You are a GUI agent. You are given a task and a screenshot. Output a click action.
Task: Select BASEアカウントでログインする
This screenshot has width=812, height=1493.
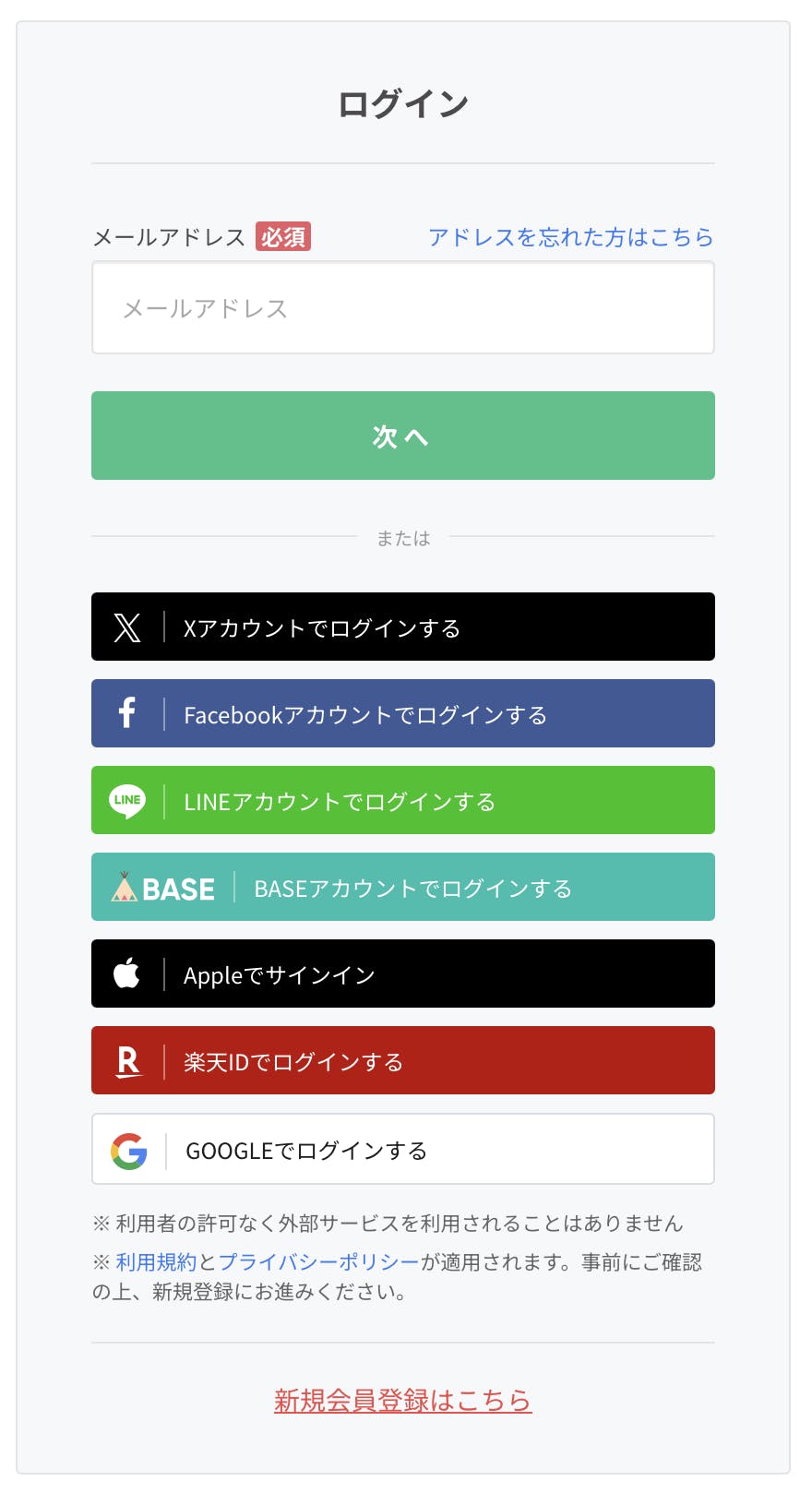click(402, 888)
